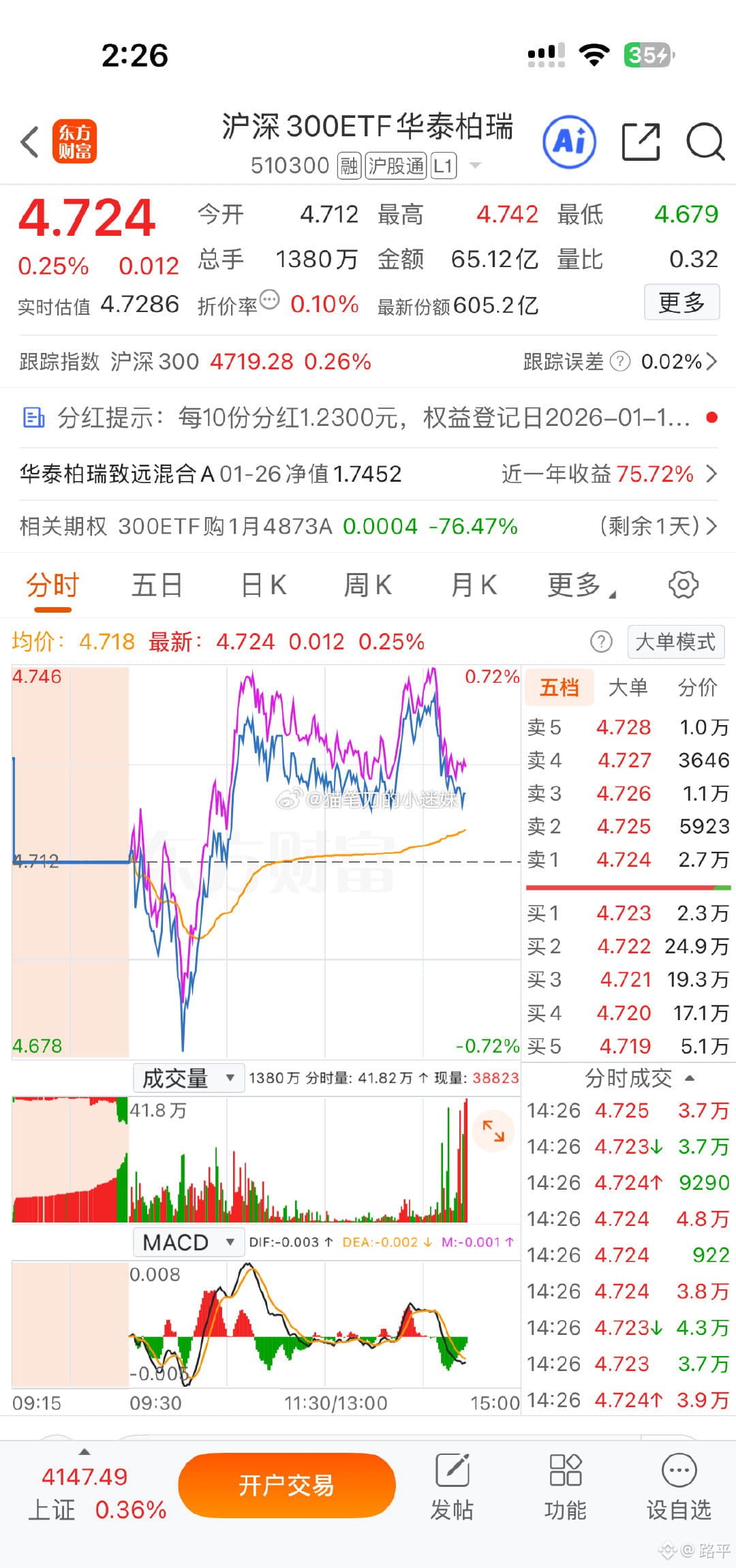
Task: Select the 月K chart tab
Action: click(474, 585)
